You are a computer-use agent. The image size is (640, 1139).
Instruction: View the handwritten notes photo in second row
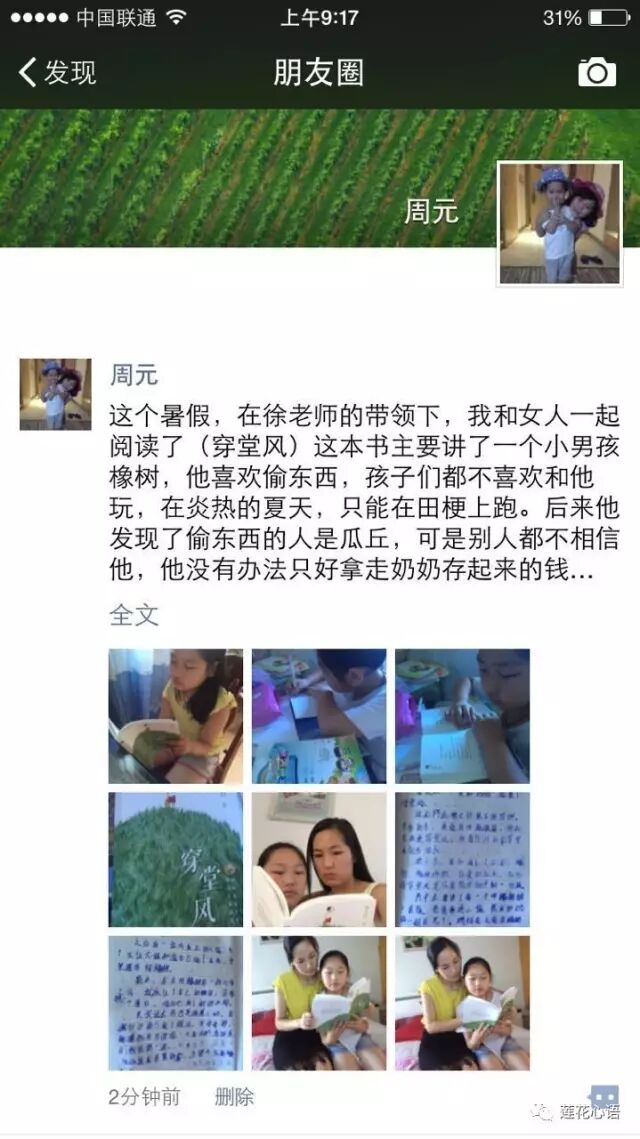[462, 860]
